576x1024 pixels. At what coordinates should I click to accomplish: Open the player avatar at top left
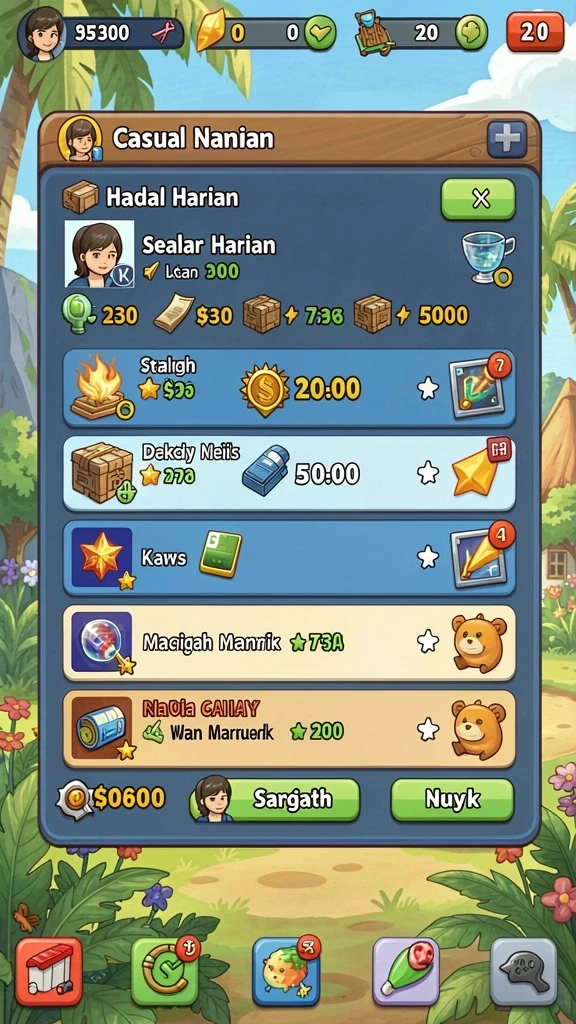click(x=42, y=33)
